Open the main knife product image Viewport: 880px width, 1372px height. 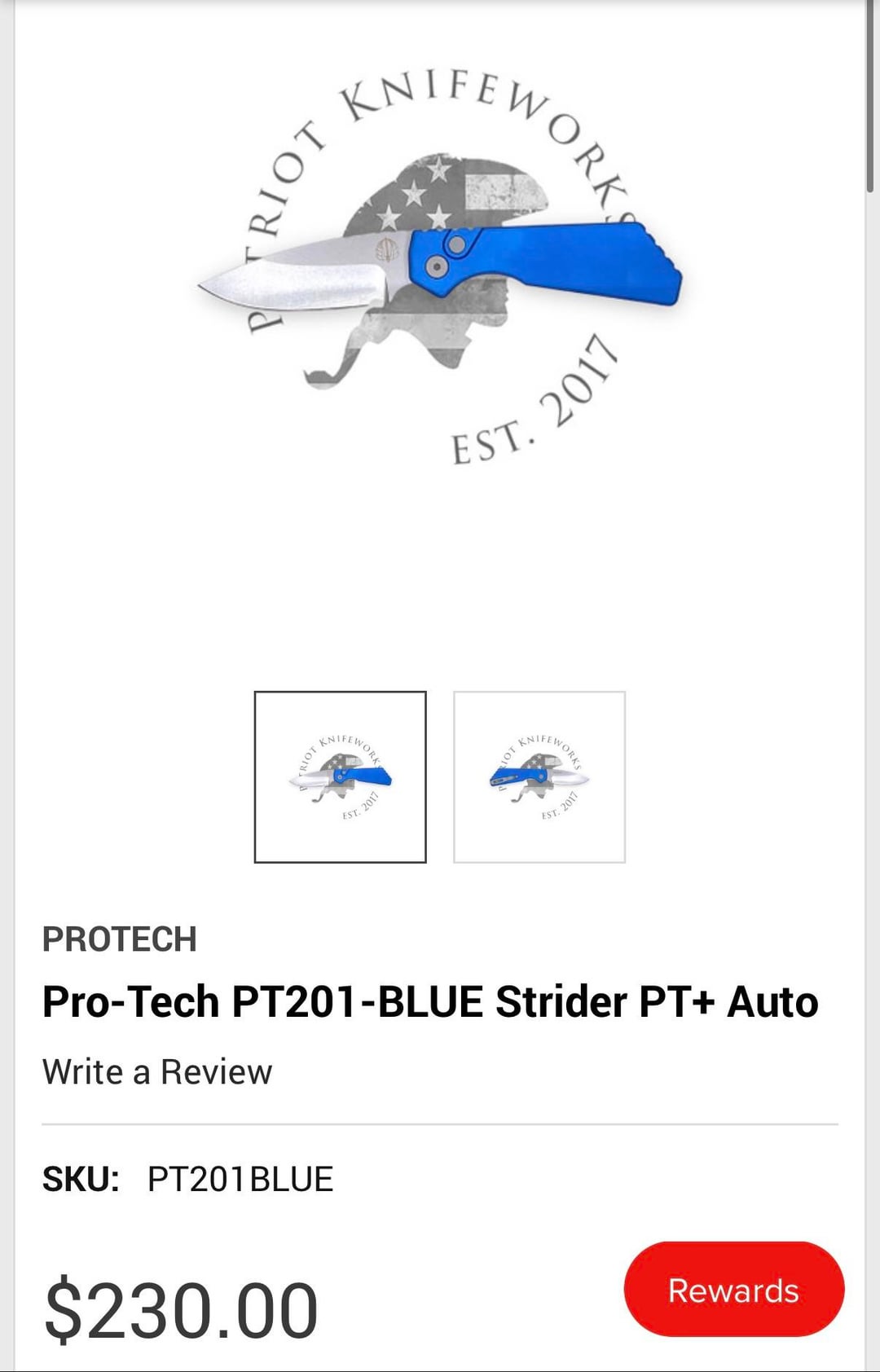pos(440,269)
